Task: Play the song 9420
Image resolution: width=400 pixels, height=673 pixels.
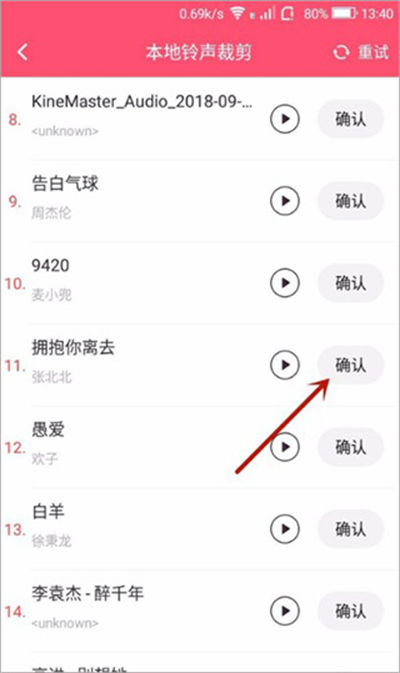Action: pos(285,282)
